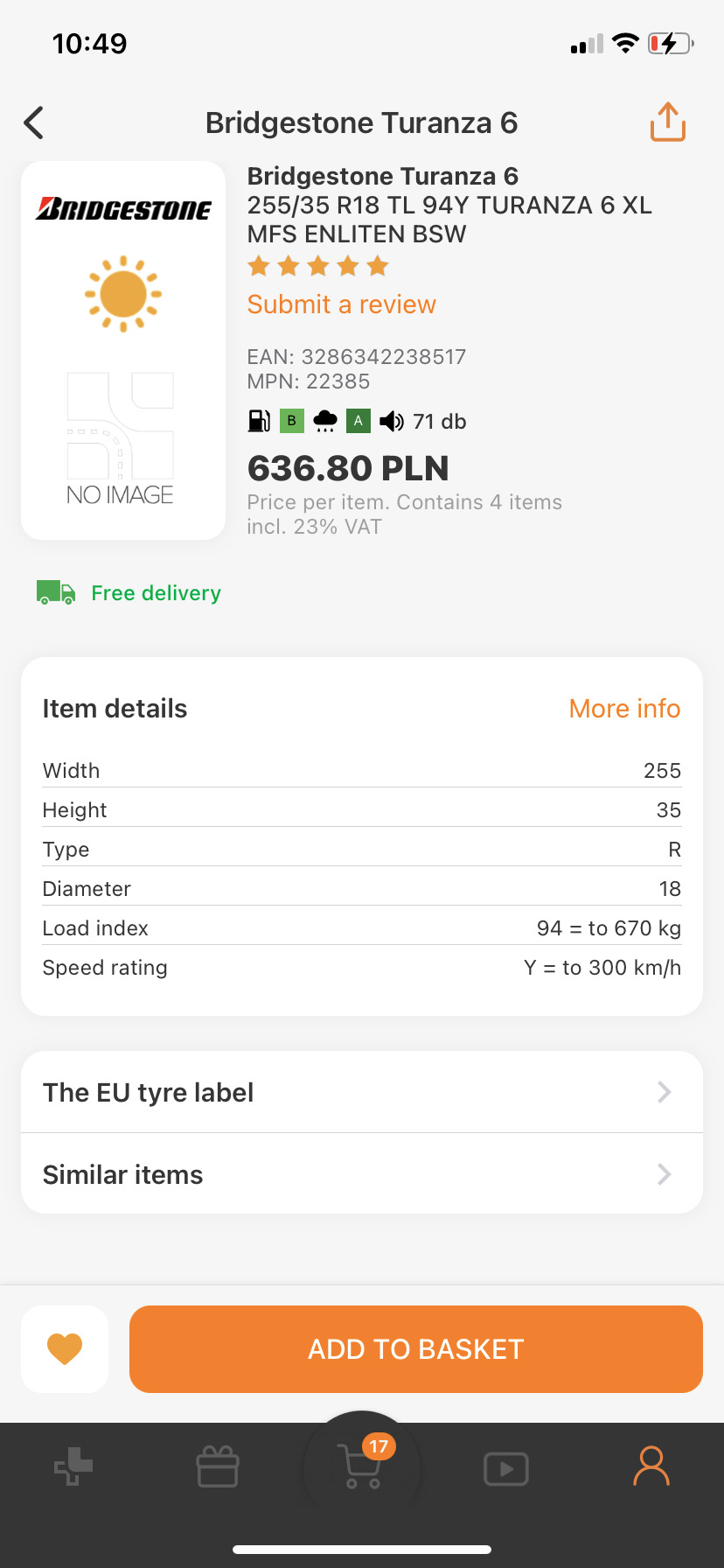This screenshot has width=724, height=1568.
Task: Tap ADD TO BASKET button
Action: pyautogui.click(x=416, y=1349)
